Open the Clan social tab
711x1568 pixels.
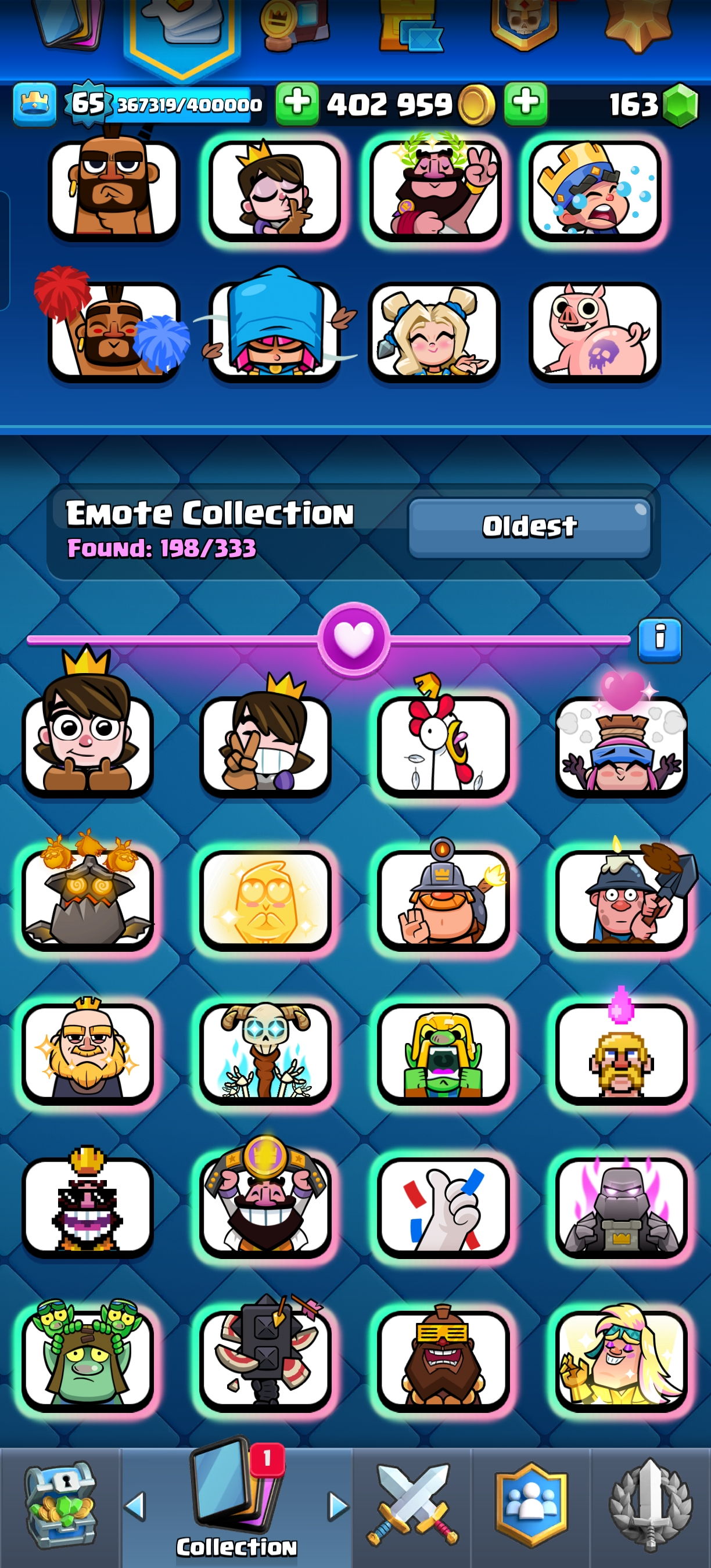tap(532, 1505)
